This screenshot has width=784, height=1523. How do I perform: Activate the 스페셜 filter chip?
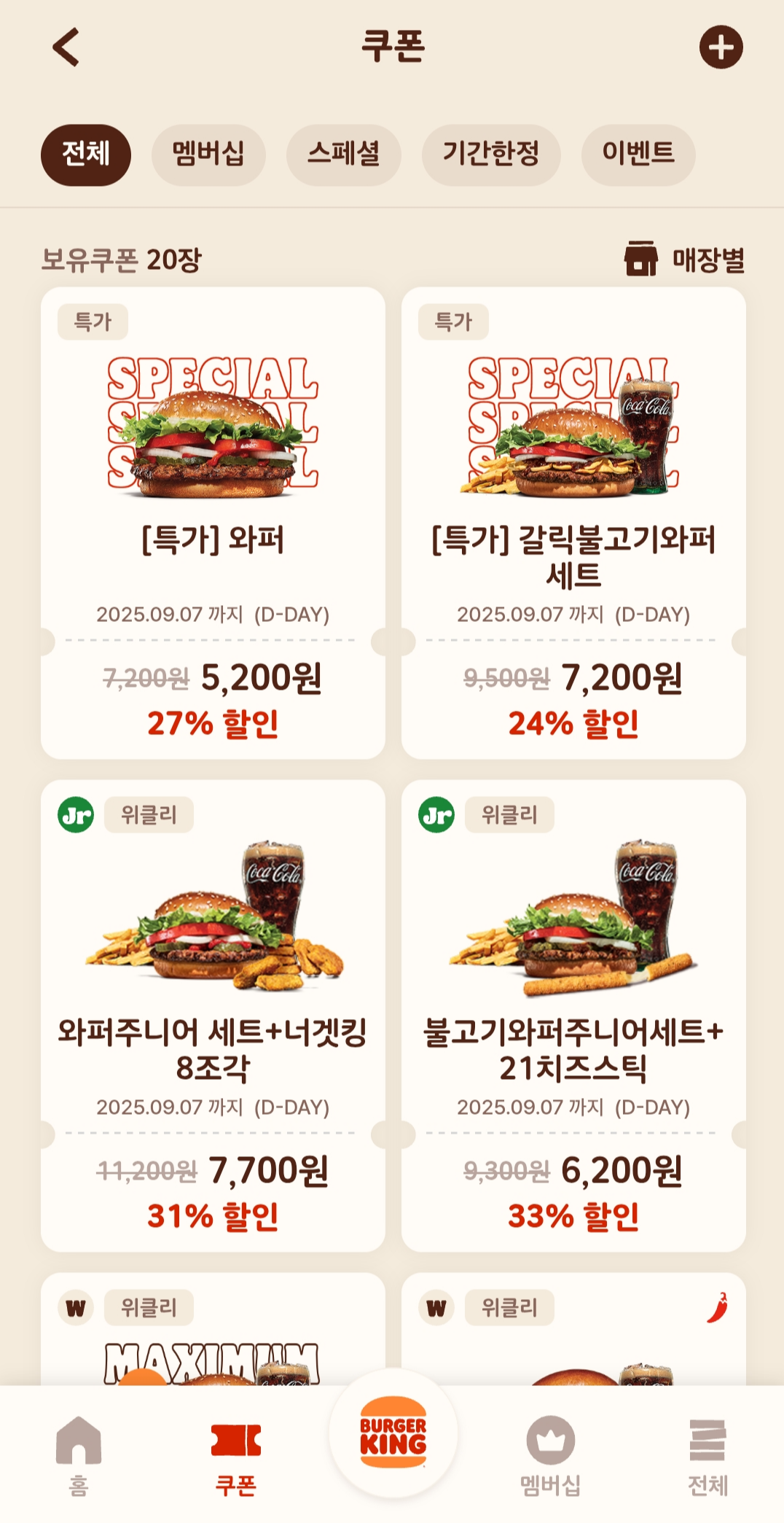pyautogui.click(x=342, y=155)
